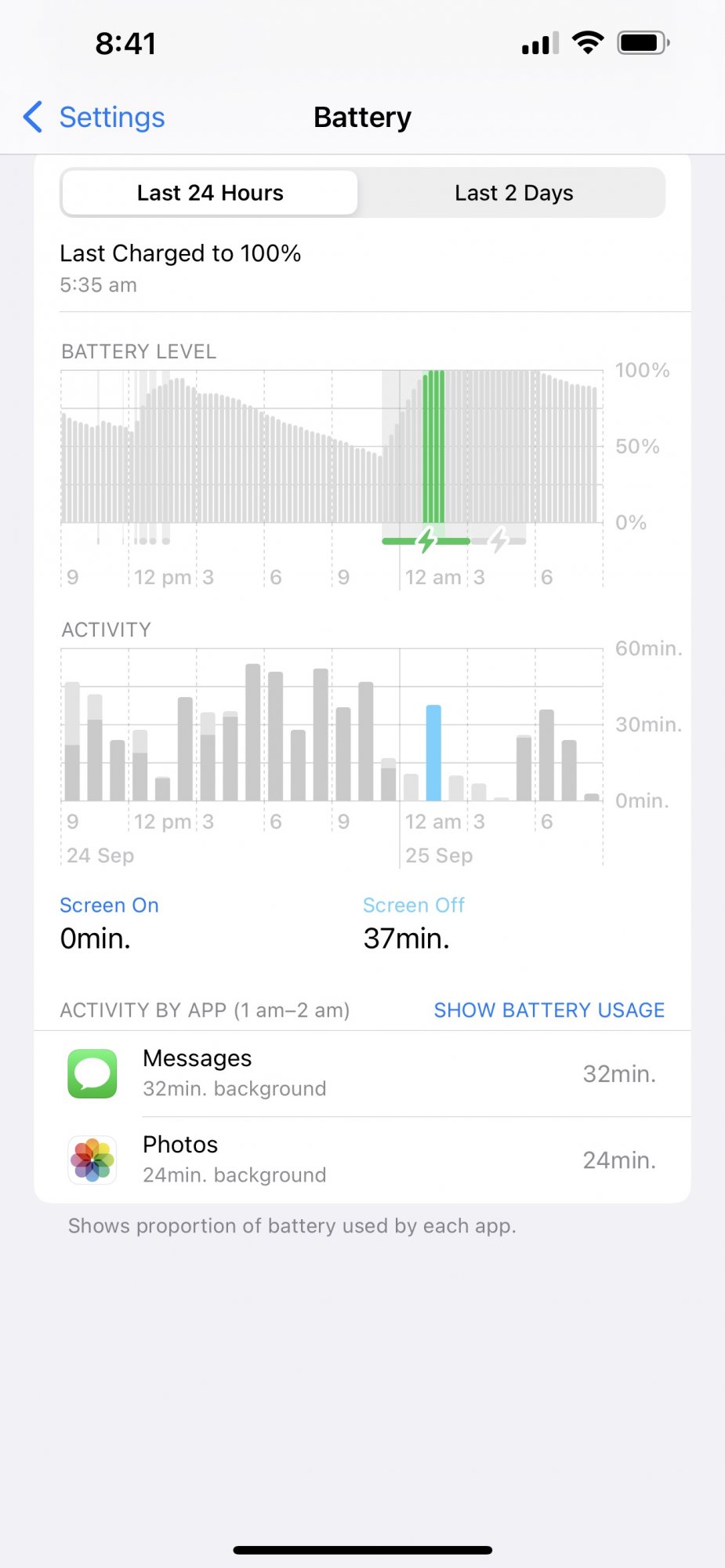725x1568 pixels.
Task: Open Photos app activity row
Action: pyautogui.click(x=362, y=1160)
